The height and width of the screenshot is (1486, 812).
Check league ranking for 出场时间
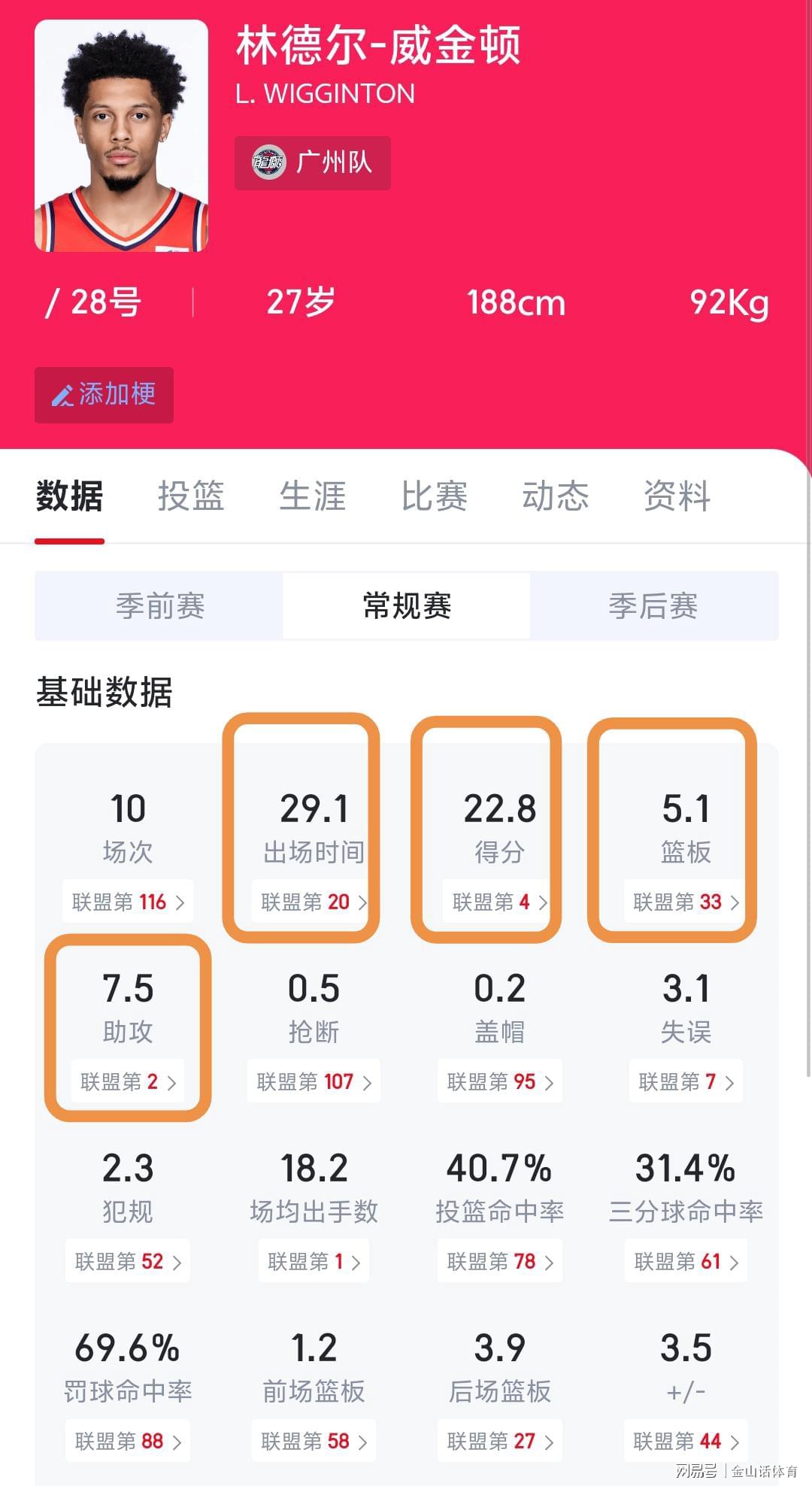pos(314,902)
